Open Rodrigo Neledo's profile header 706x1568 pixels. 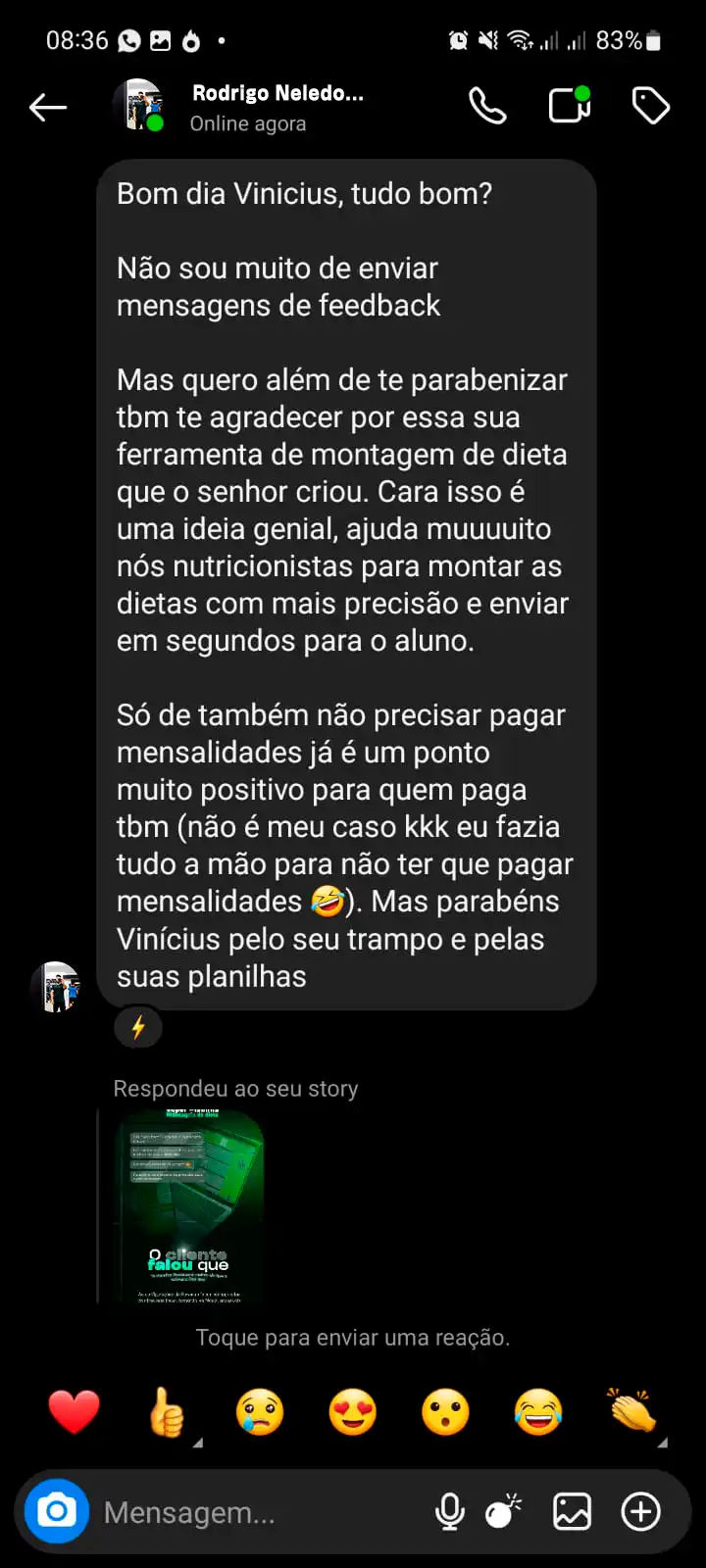click(277, 107)
